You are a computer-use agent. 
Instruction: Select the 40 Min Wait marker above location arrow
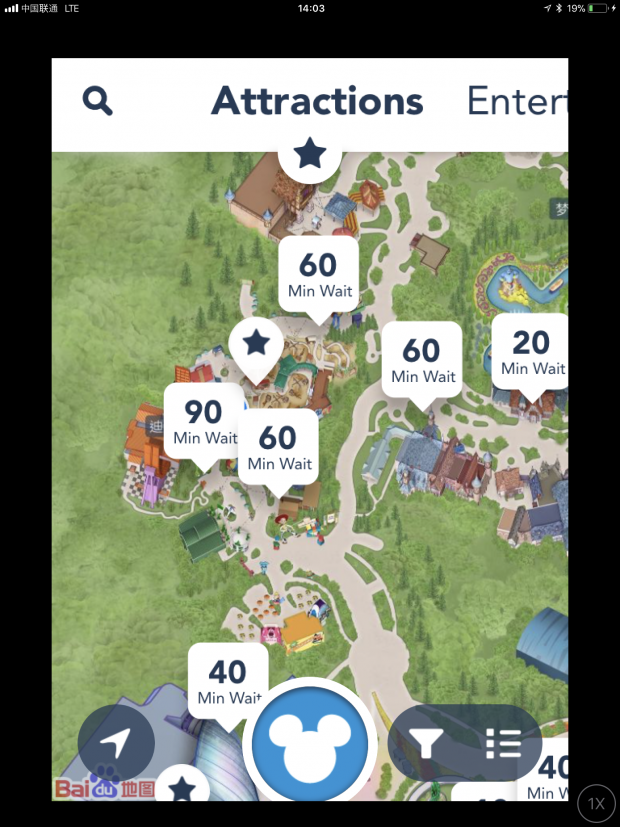[x=228, y=679]
